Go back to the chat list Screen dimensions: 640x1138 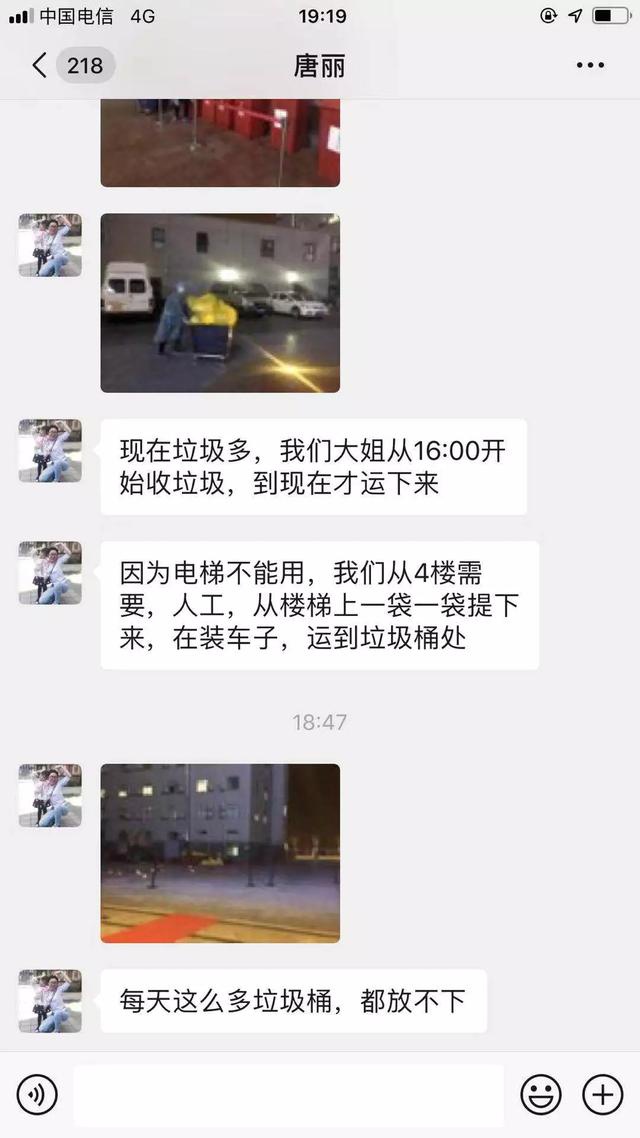tap(40, 66)
